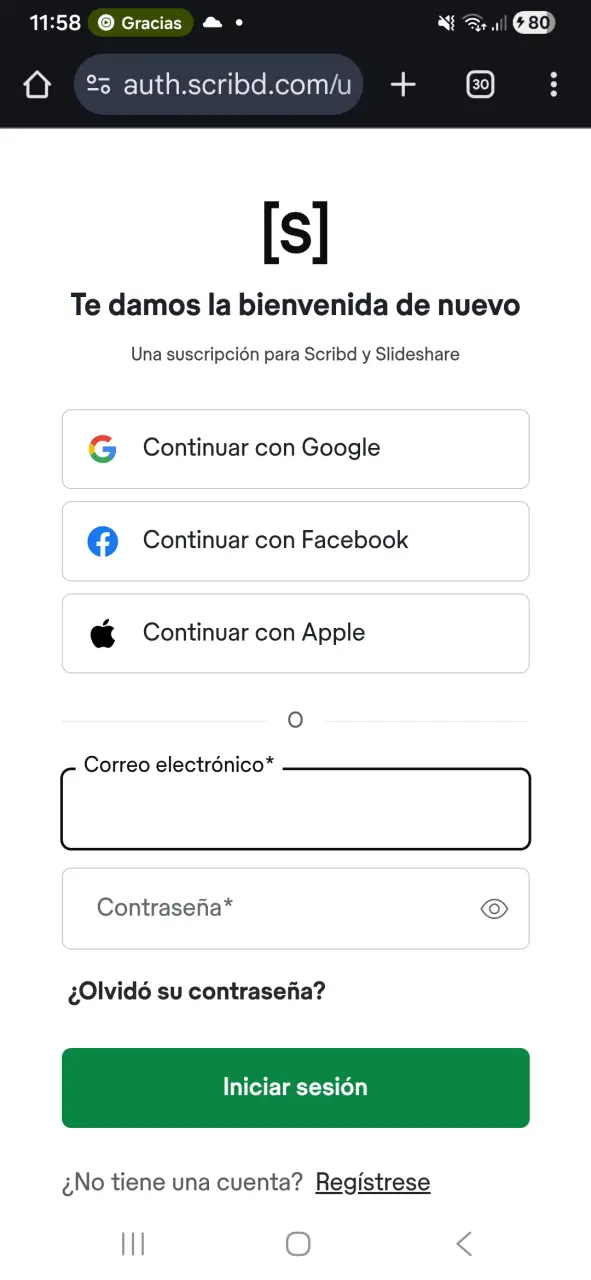Open the recent apps view
591x1280 pixels.
click(x=132, y=1243)
